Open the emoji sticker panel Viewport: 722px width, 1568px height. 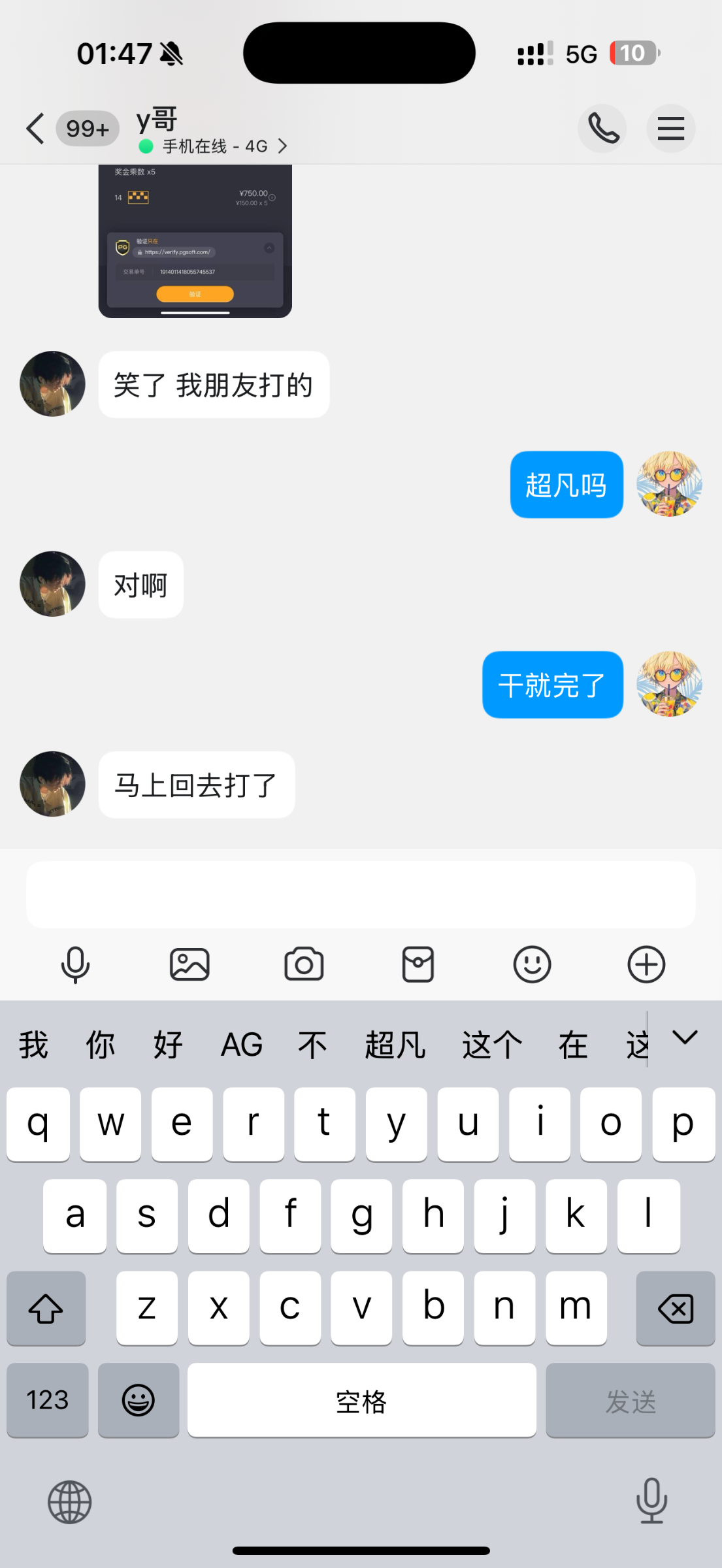(x=532, y=964)
